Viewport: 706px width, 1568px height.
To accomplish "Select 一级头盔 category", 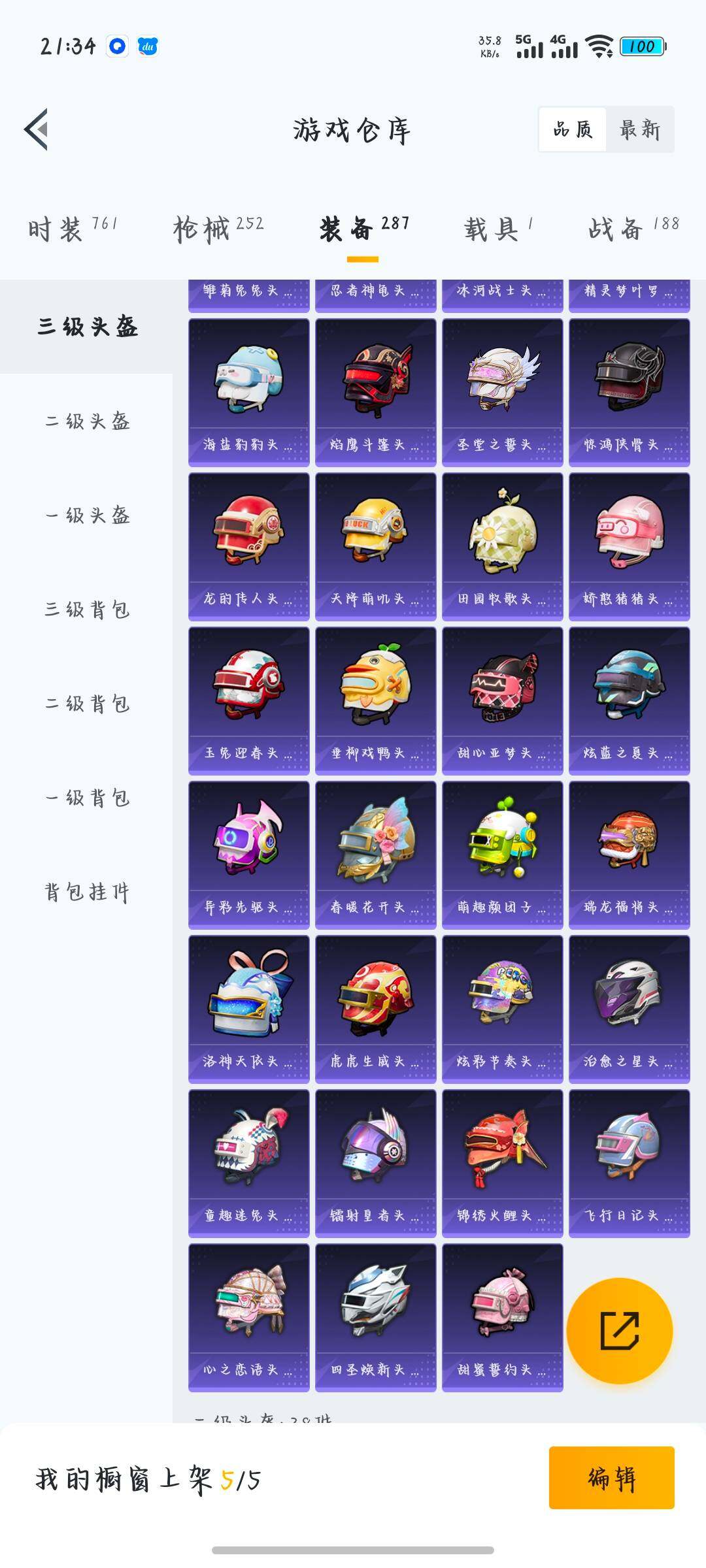I will 87,515.
